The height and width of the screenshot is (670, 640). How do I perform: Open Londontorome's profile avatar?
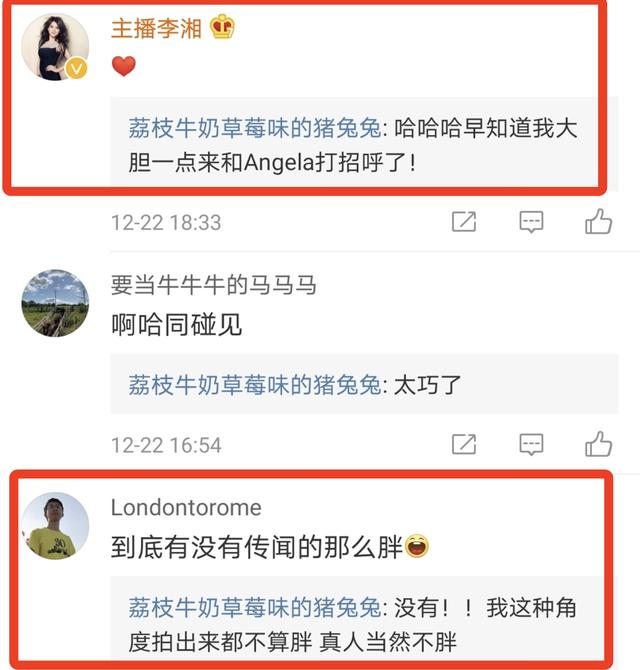(56, 525)
